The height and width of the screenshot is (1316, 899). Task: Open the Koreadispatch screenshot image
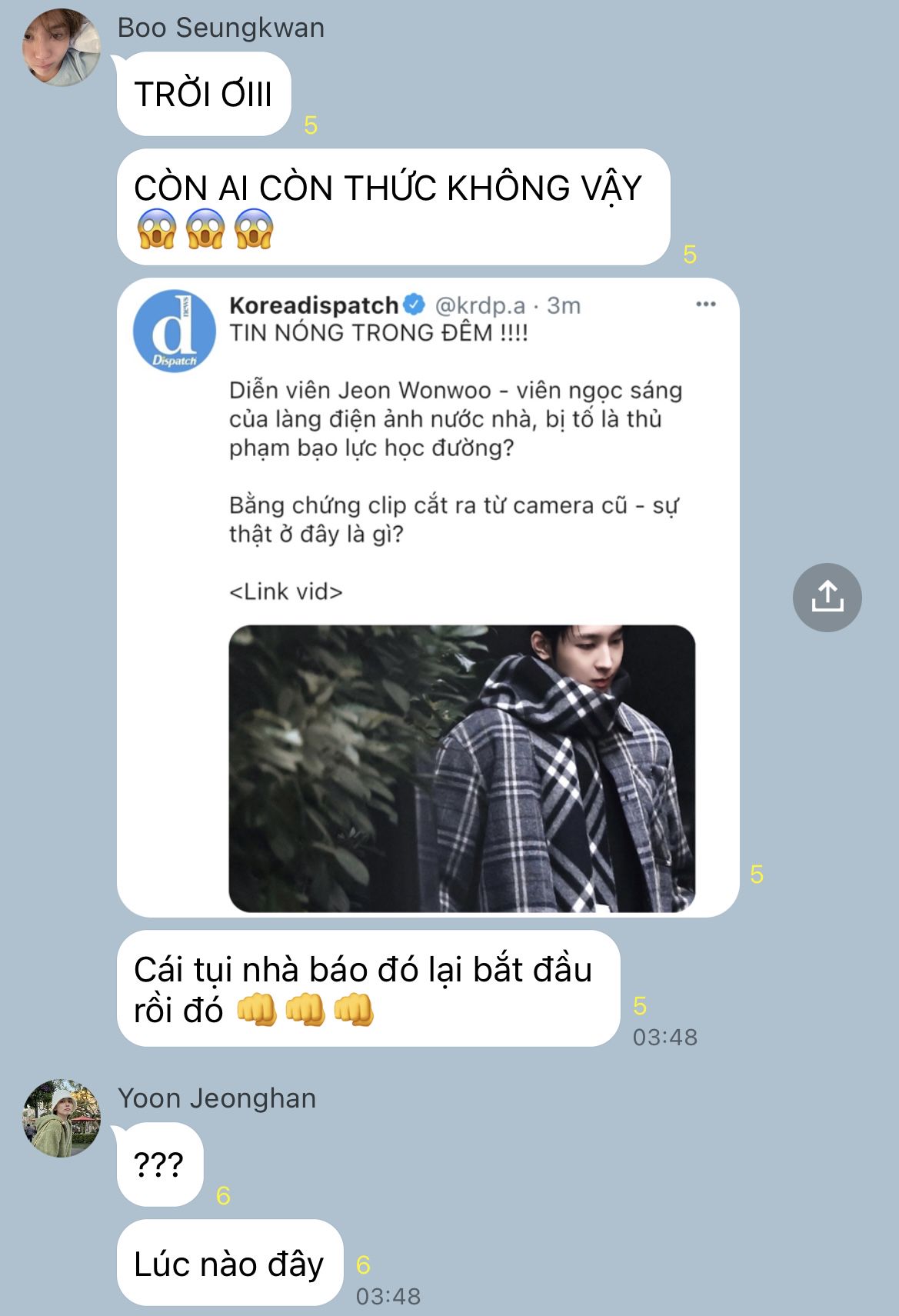pos(428,597)
